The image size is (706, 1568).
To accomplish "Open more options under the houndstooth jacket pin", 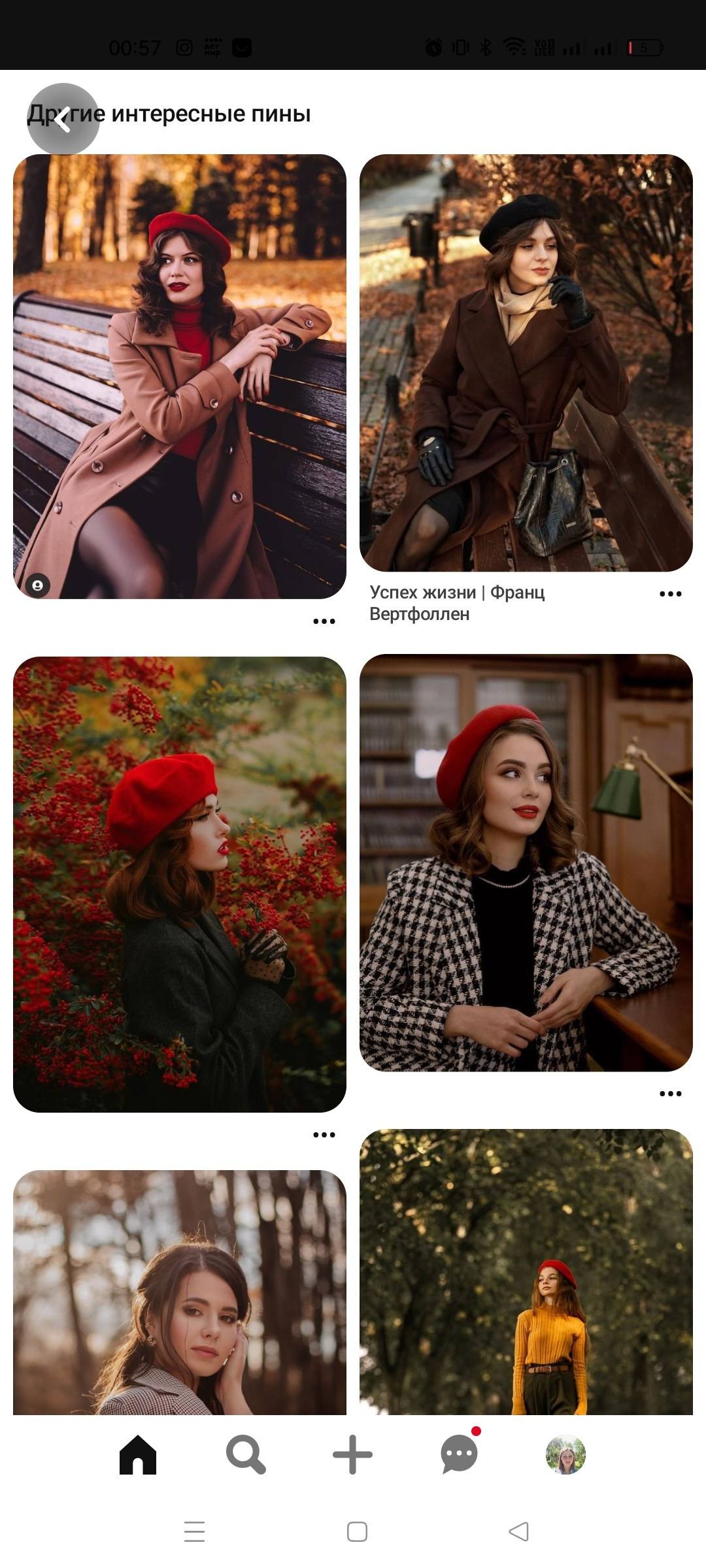I will 670,1094.
